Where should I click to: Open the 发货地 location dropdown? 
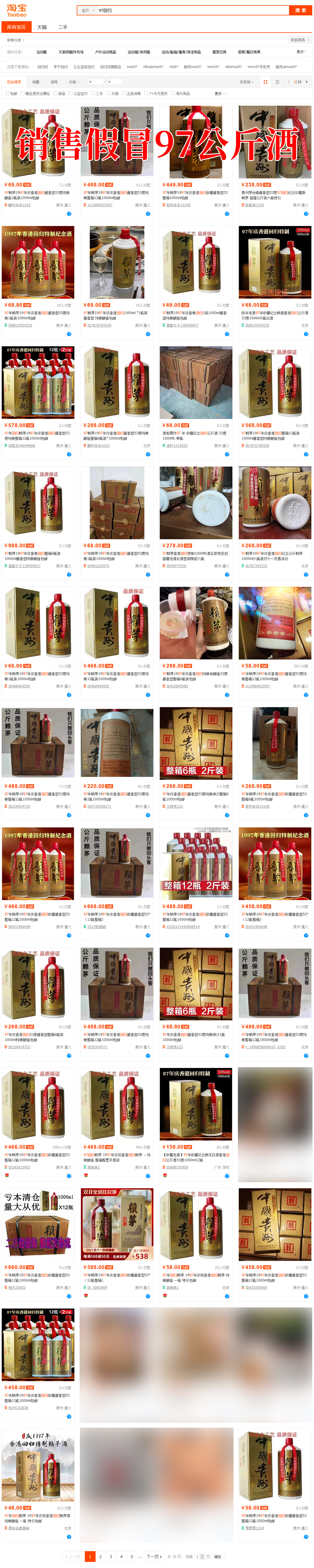tap(246, 82)
